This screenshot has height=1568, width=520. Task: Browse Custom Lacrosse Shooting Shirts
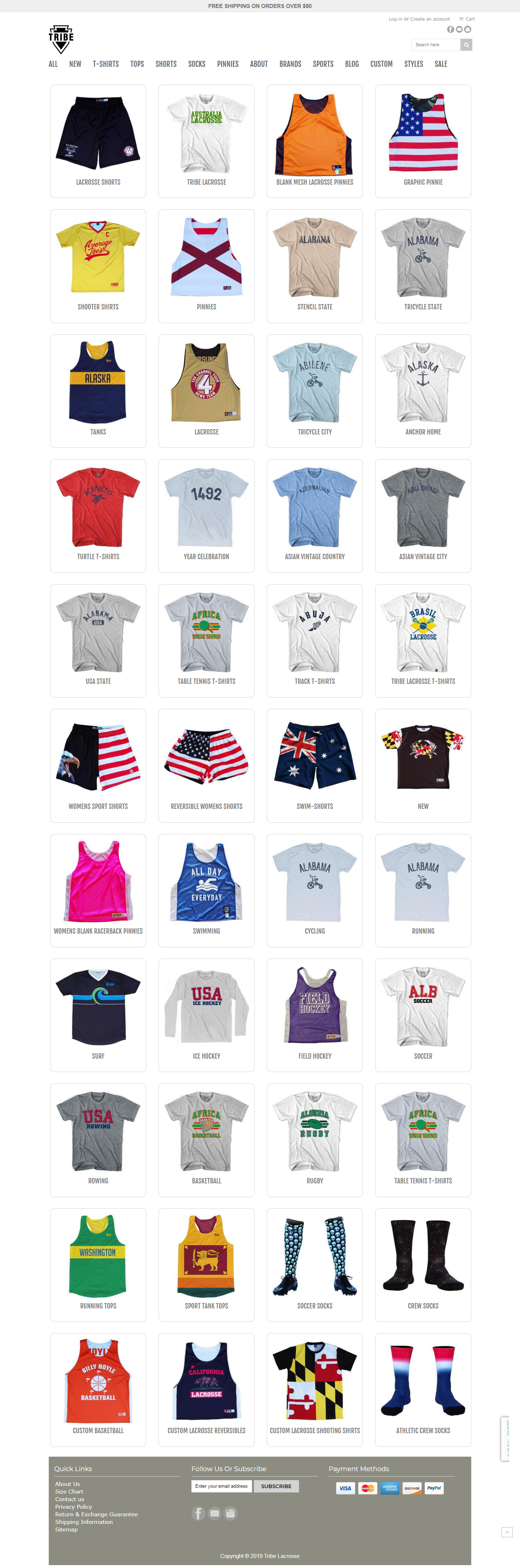click(315, 1389)
